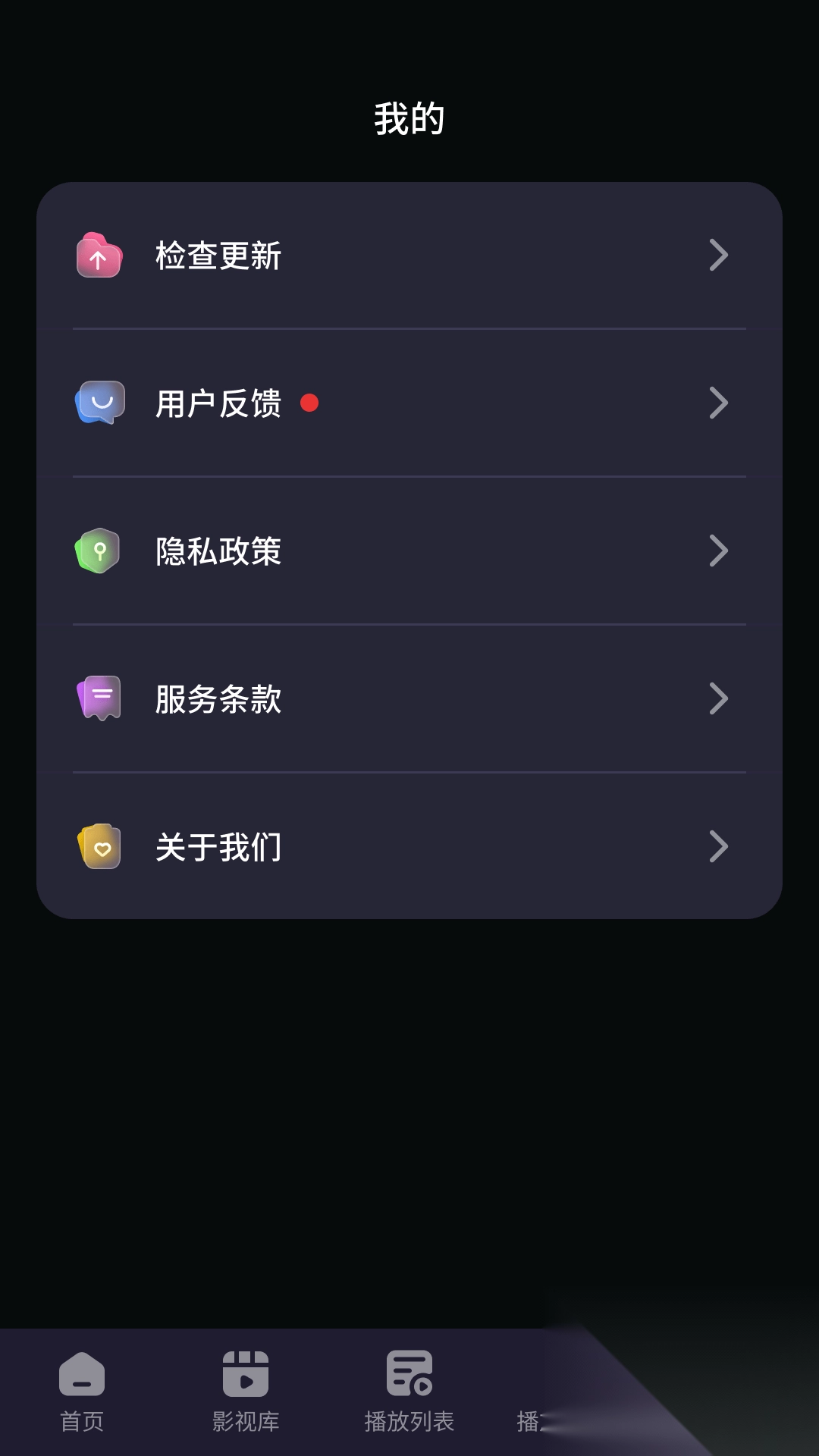Select the 影视库 media library icon
Image resolution: width=819 pixels, height=1456 pixels.
tap(246, 1373)
